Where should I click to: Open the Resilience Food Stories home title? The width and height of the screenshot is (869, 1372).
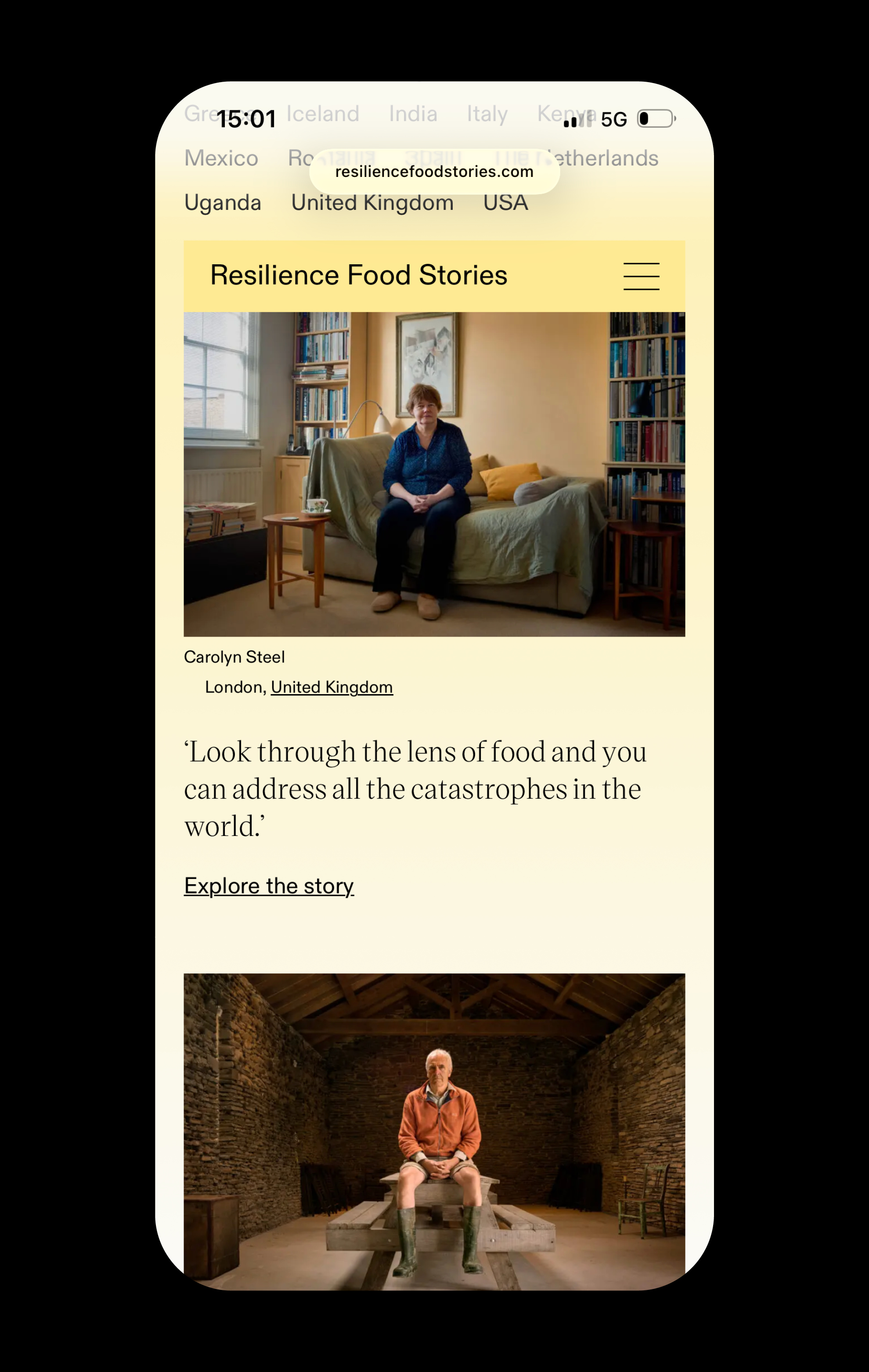pos(358,275)
